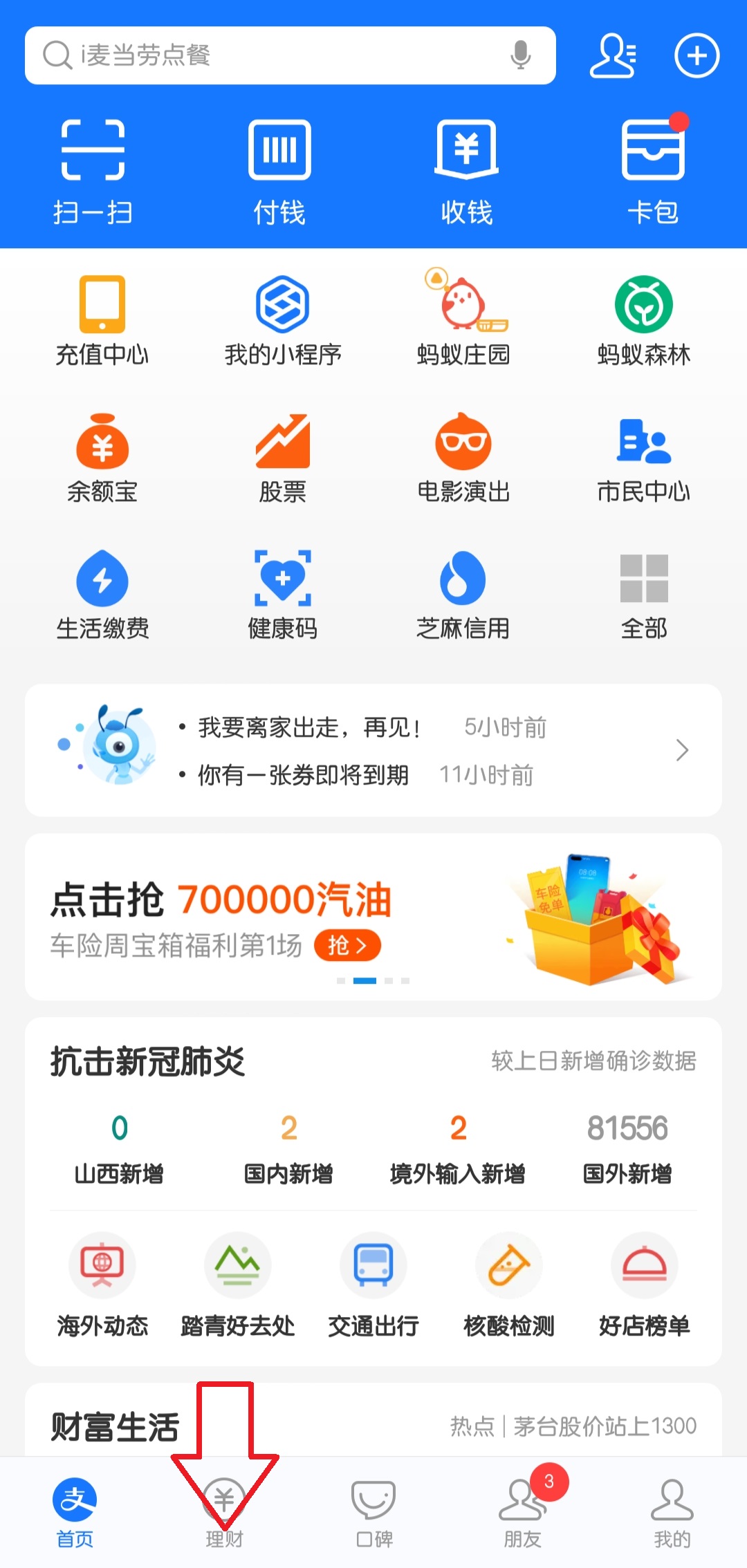Switch to the 朋友 tab
747x1568 pixels.
coord(523,1507)
